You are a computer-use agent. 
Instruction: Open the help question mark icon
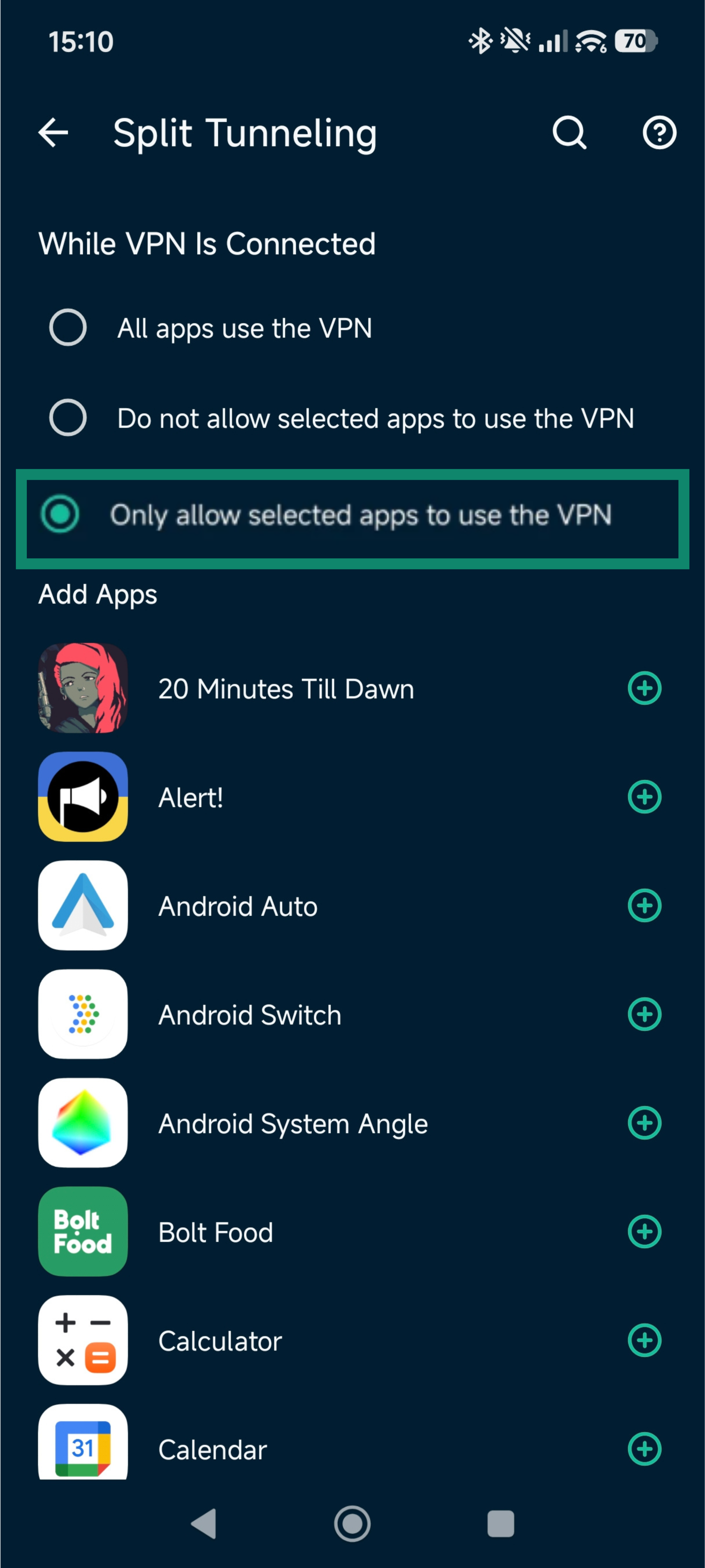coord(659,133)
